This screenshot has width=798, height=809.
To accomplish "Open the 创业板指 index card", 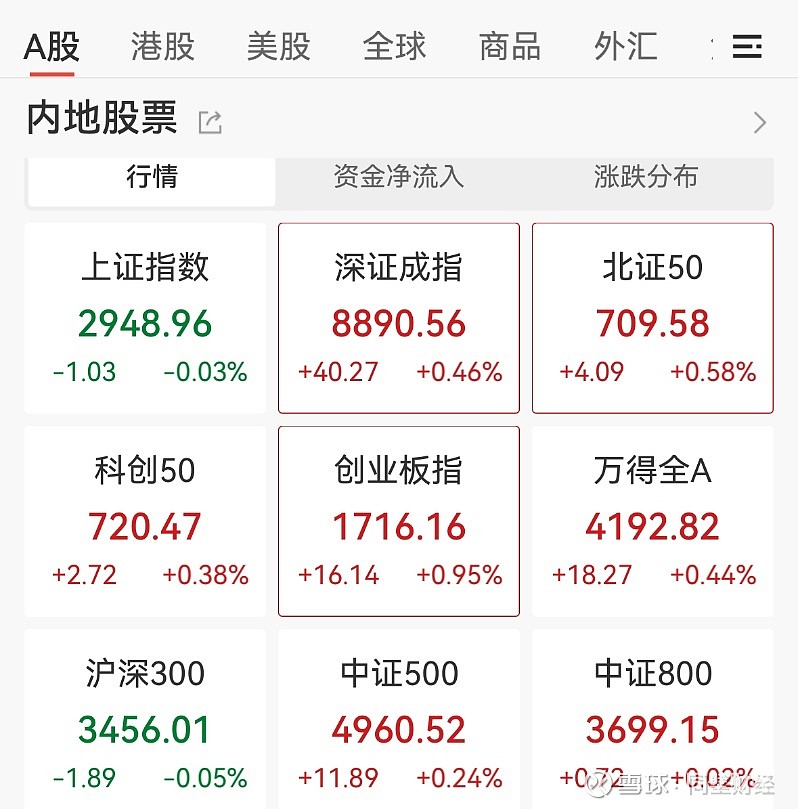I will [398, 521].
